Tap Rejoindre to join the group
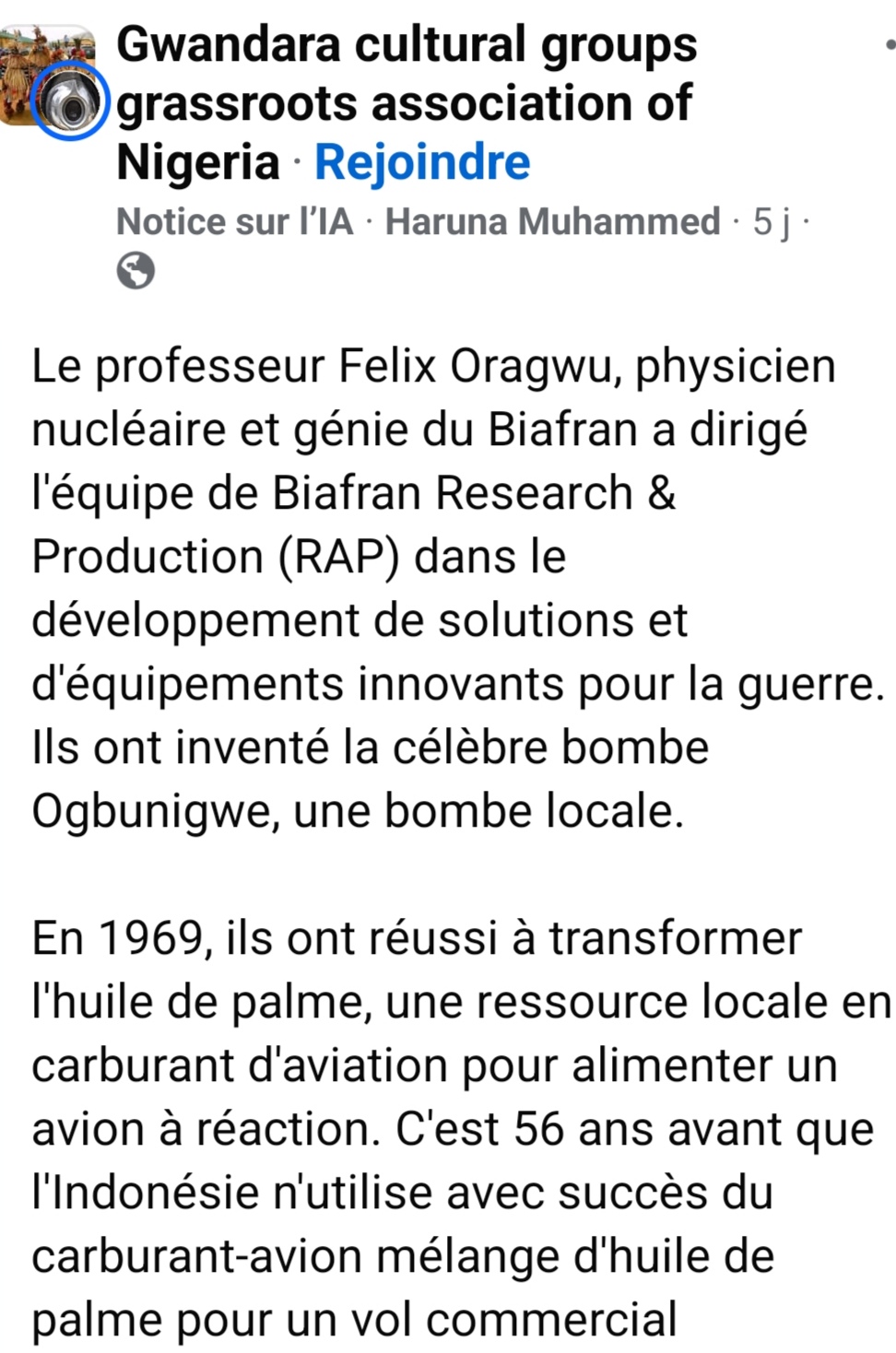This screenshot has width=896, height=1353. tap(422, 163)
